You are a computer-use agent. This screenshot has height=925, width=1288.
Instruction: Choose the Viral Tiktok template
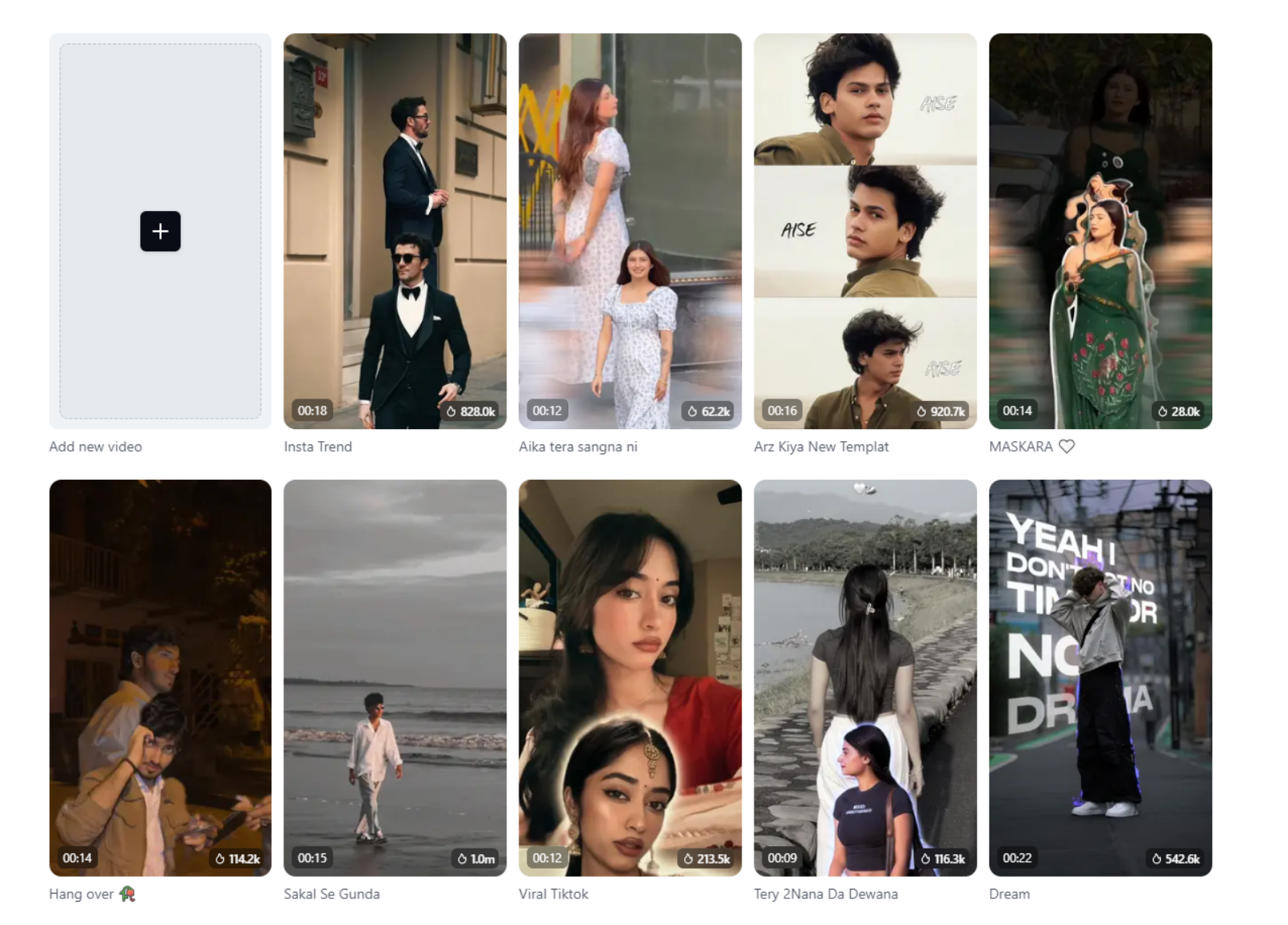[x=630, y=677]
